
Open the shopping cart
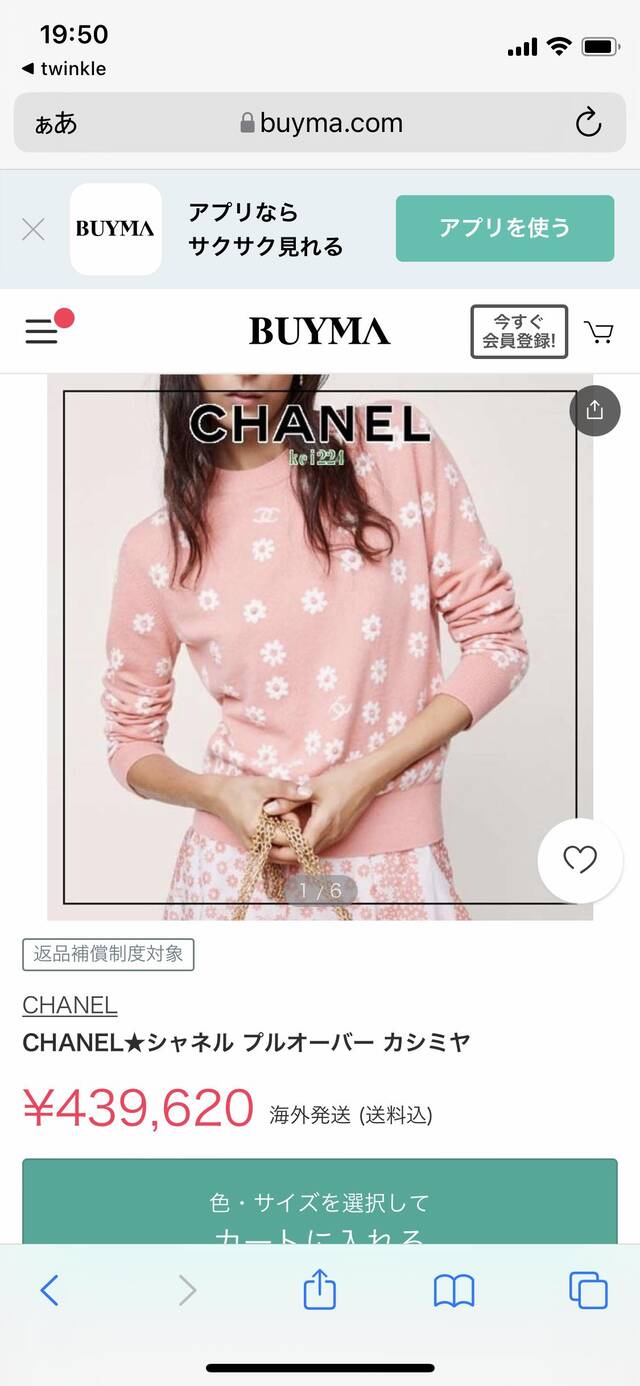tap(599, 332)
